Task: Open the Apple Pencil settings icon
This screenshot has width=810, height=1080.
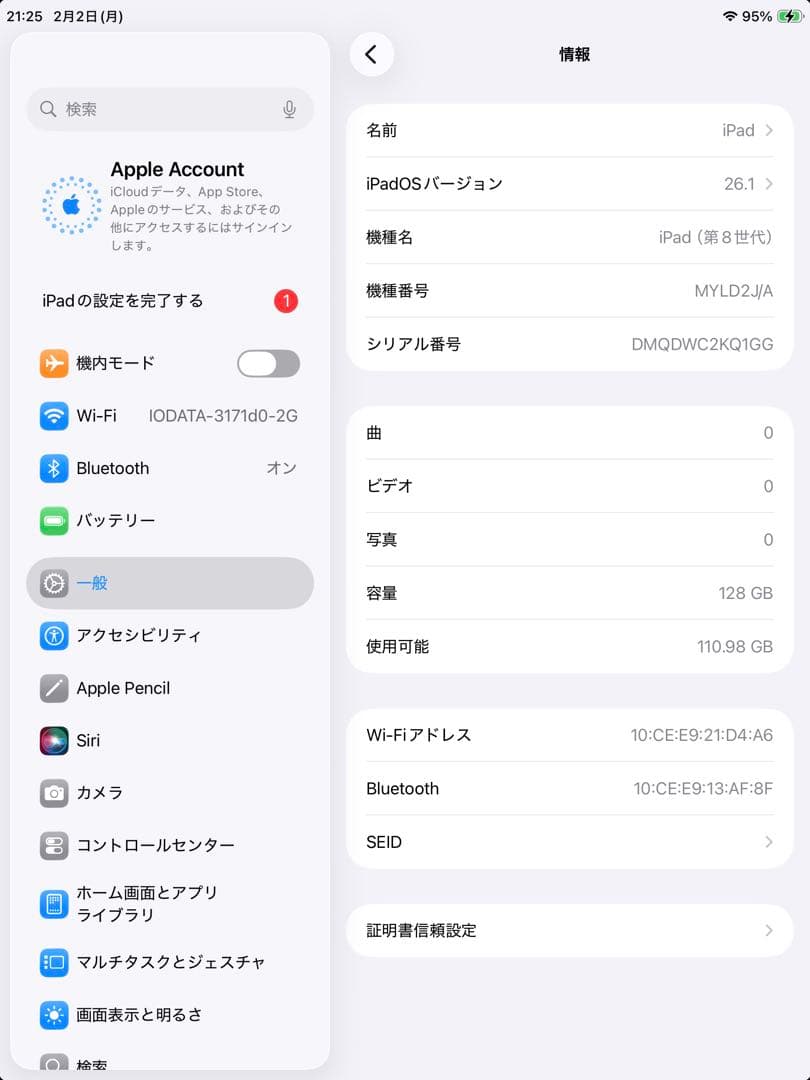Action: (53, 688)
